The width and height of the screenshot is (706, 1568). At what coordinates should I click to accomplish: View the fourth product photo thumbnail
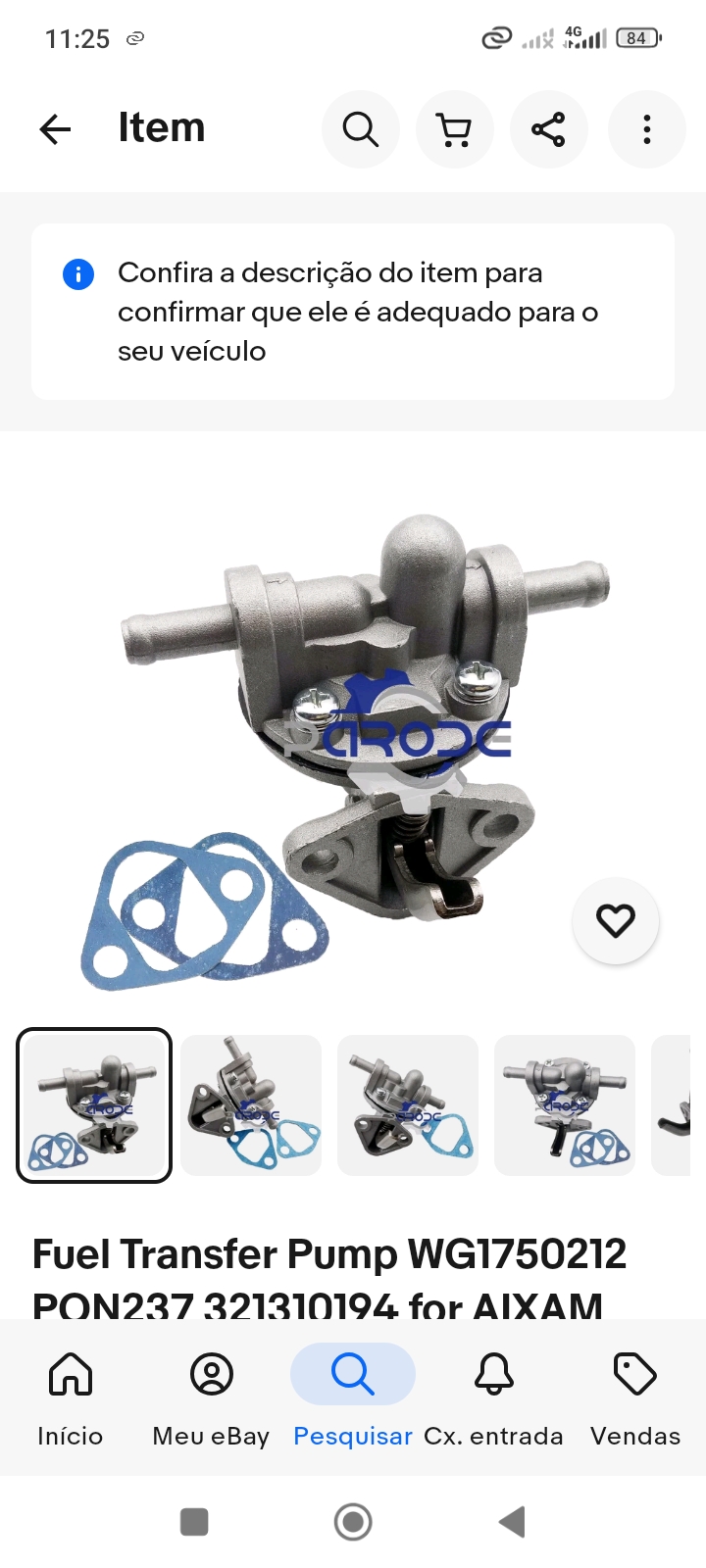pos(565,1104)
